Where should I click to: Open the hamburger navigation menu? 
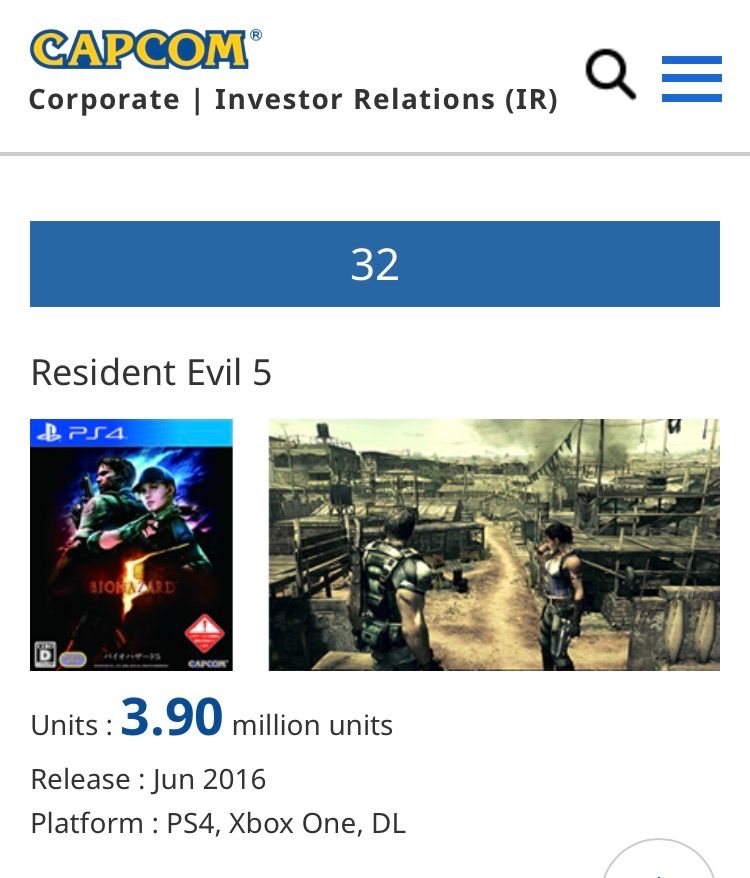click(691, 78)
